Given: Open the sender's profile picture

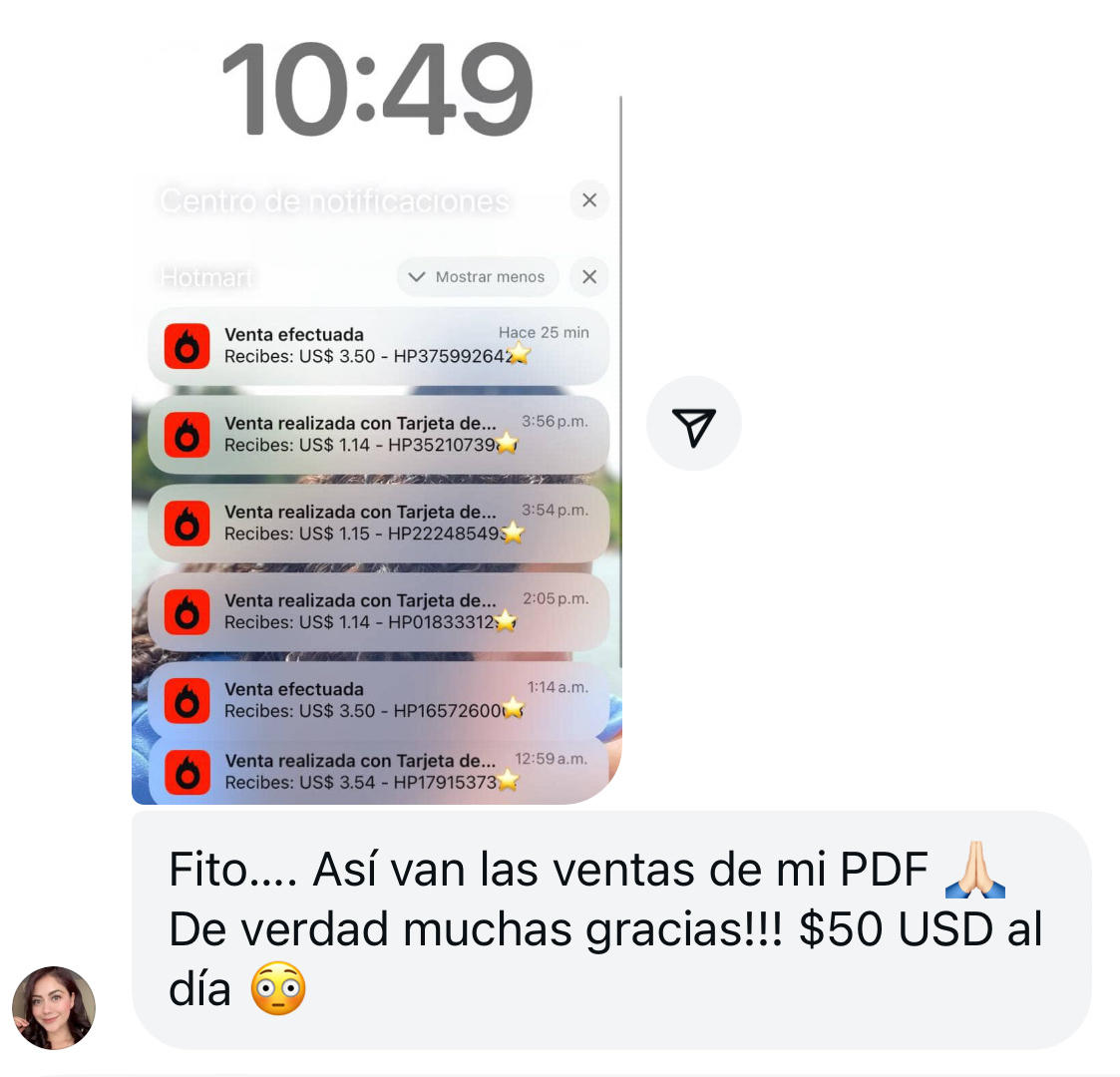Looking at the screenshot, I should coord(54,1007).
